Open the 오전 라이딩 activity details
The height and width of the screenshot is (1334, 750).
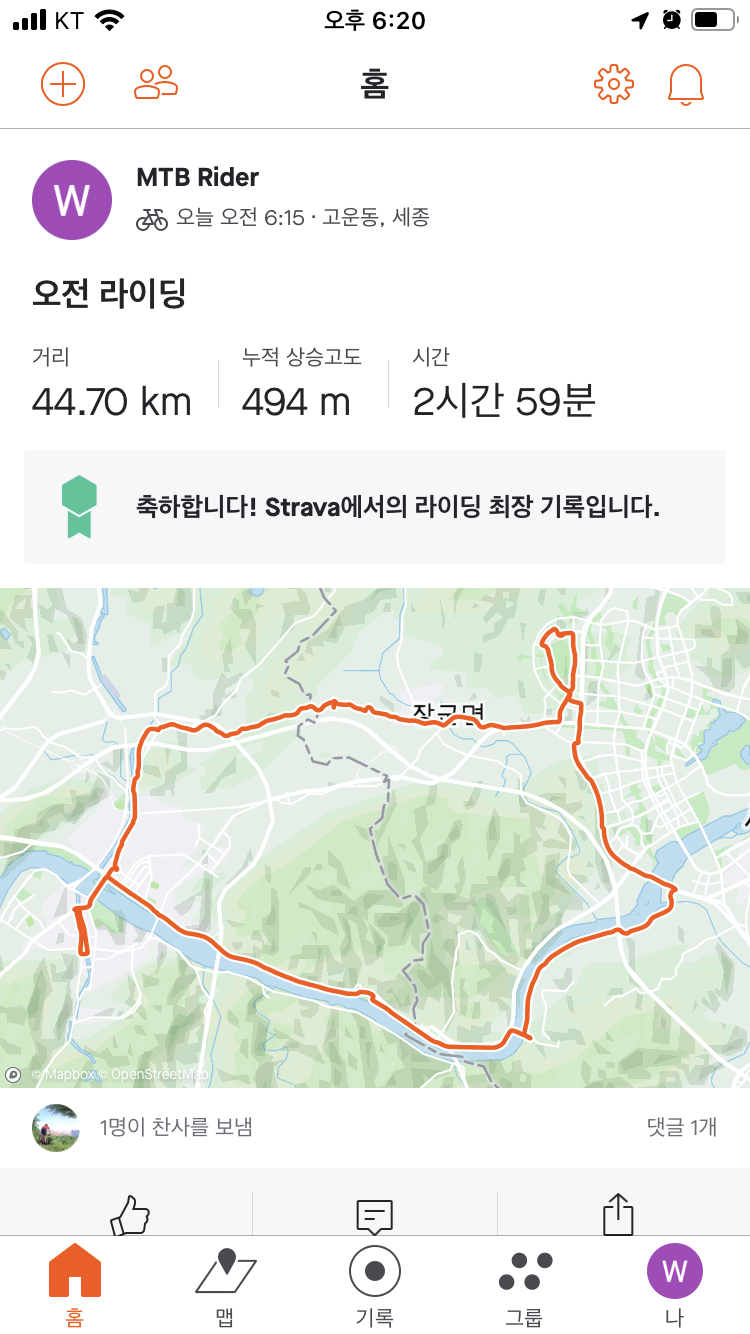110,294
